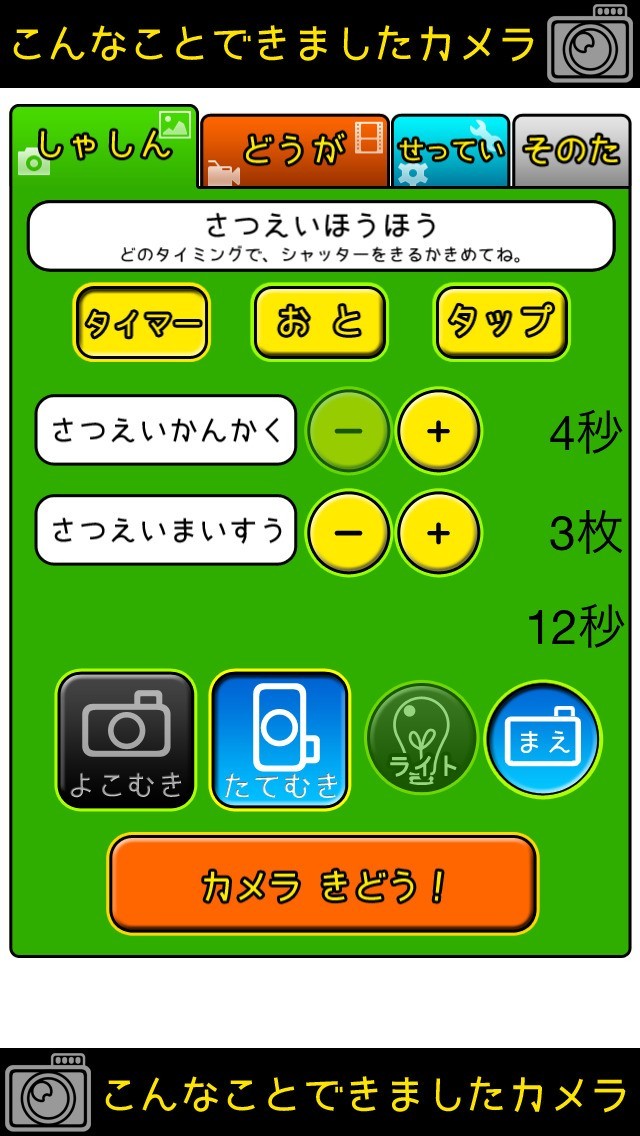This screenshot has width=640, height=1136.
Task: Decrease さつえいまいすう photo count
Action: (x=347, y=532)
